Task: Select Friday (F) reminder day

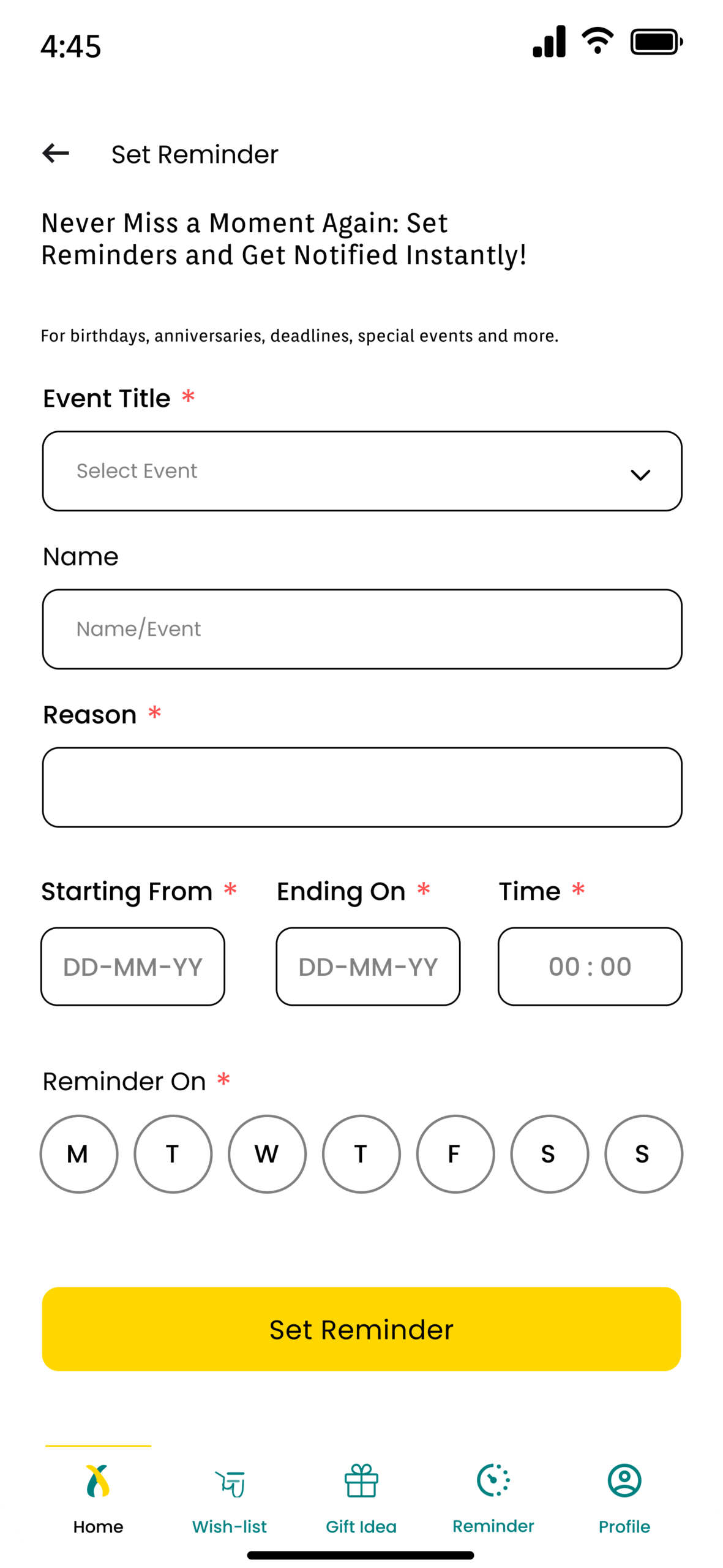Action: [455, 1154]
